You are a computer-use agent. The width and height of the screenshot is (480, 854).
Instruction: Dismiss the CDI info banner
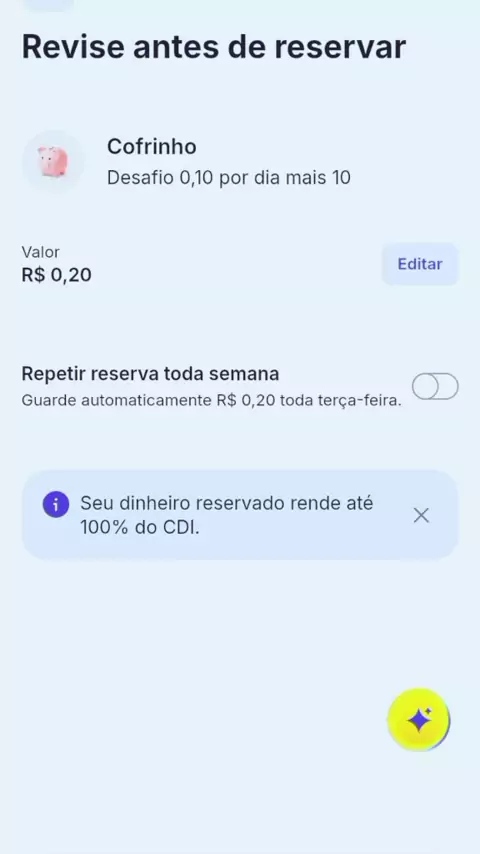(421, 515)
